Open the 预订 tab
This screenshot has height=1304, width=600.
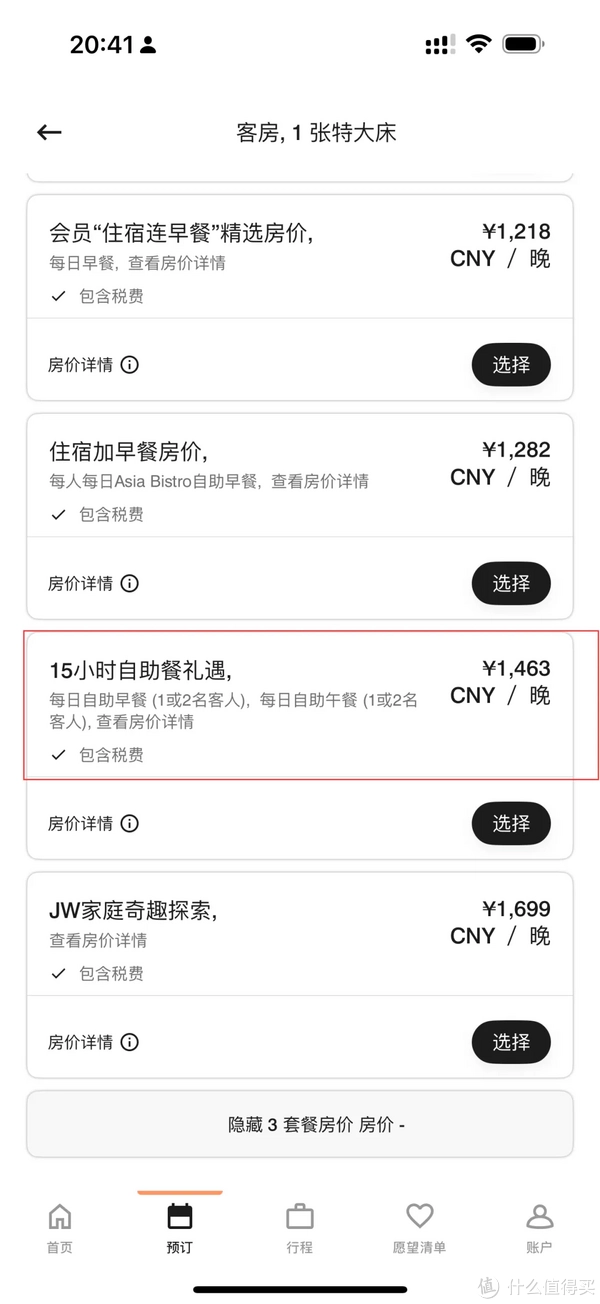180,1228
